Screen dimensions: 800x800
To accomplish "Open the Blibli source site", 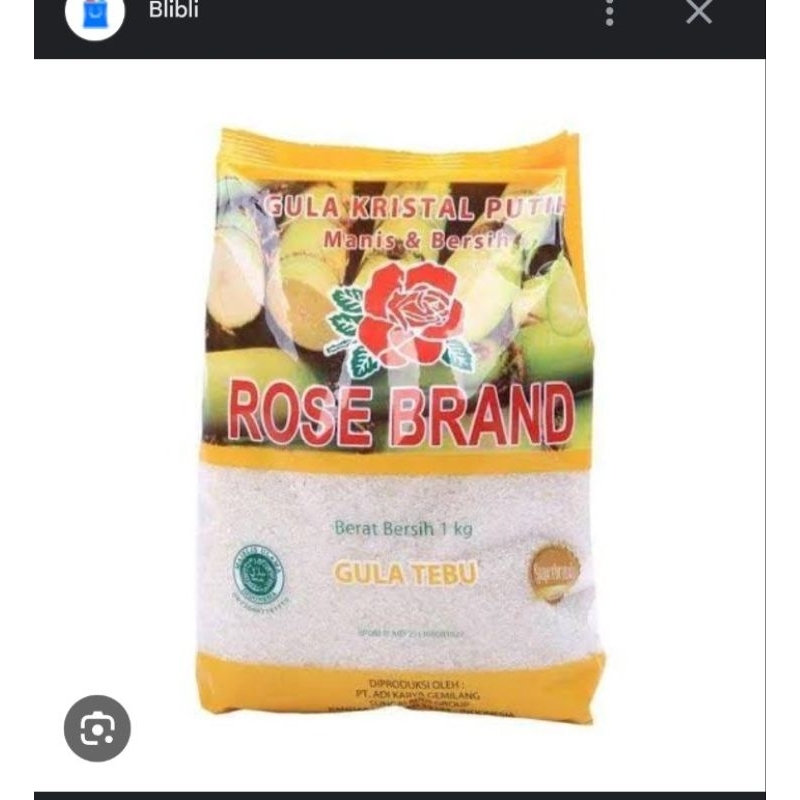I will pos(173,11).
